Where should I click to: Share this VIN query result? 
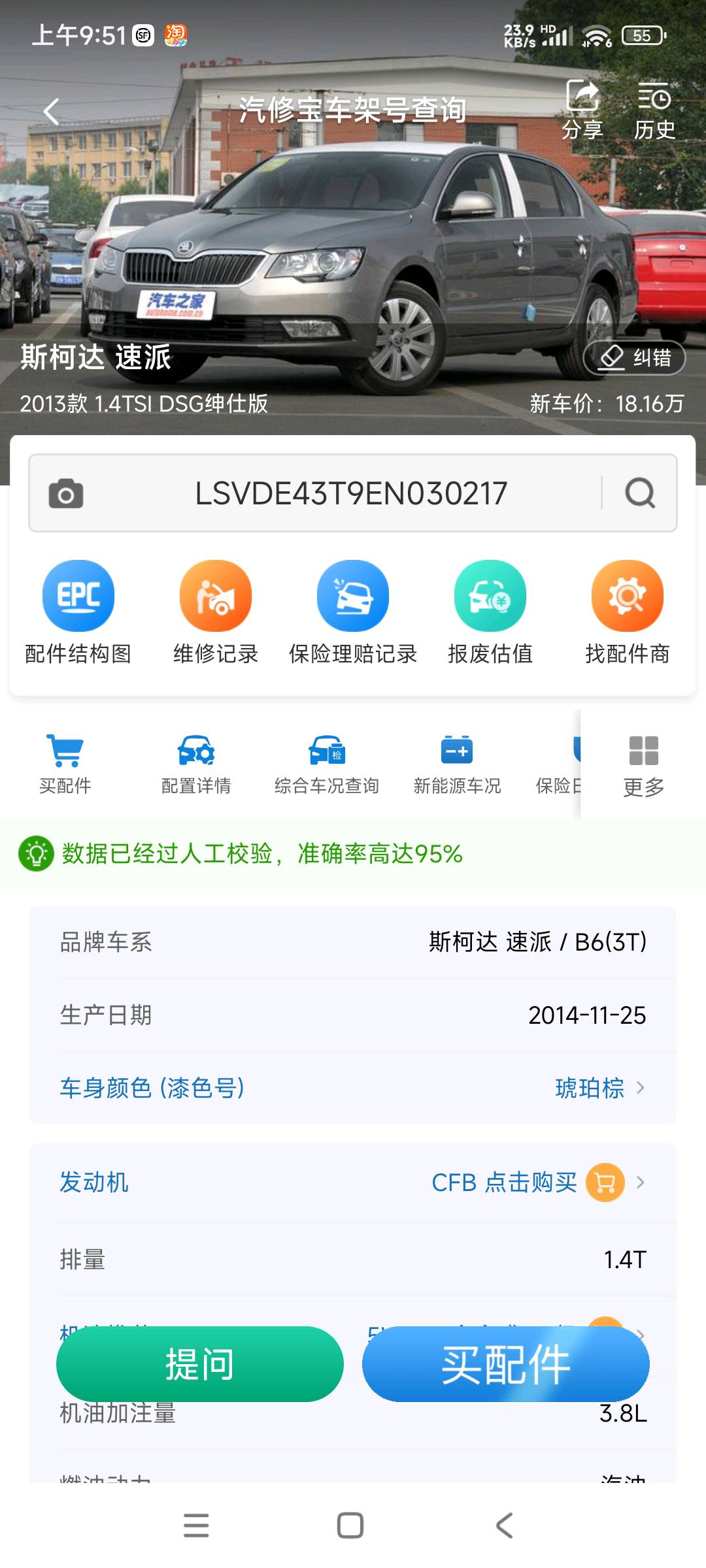pos(582,110)
